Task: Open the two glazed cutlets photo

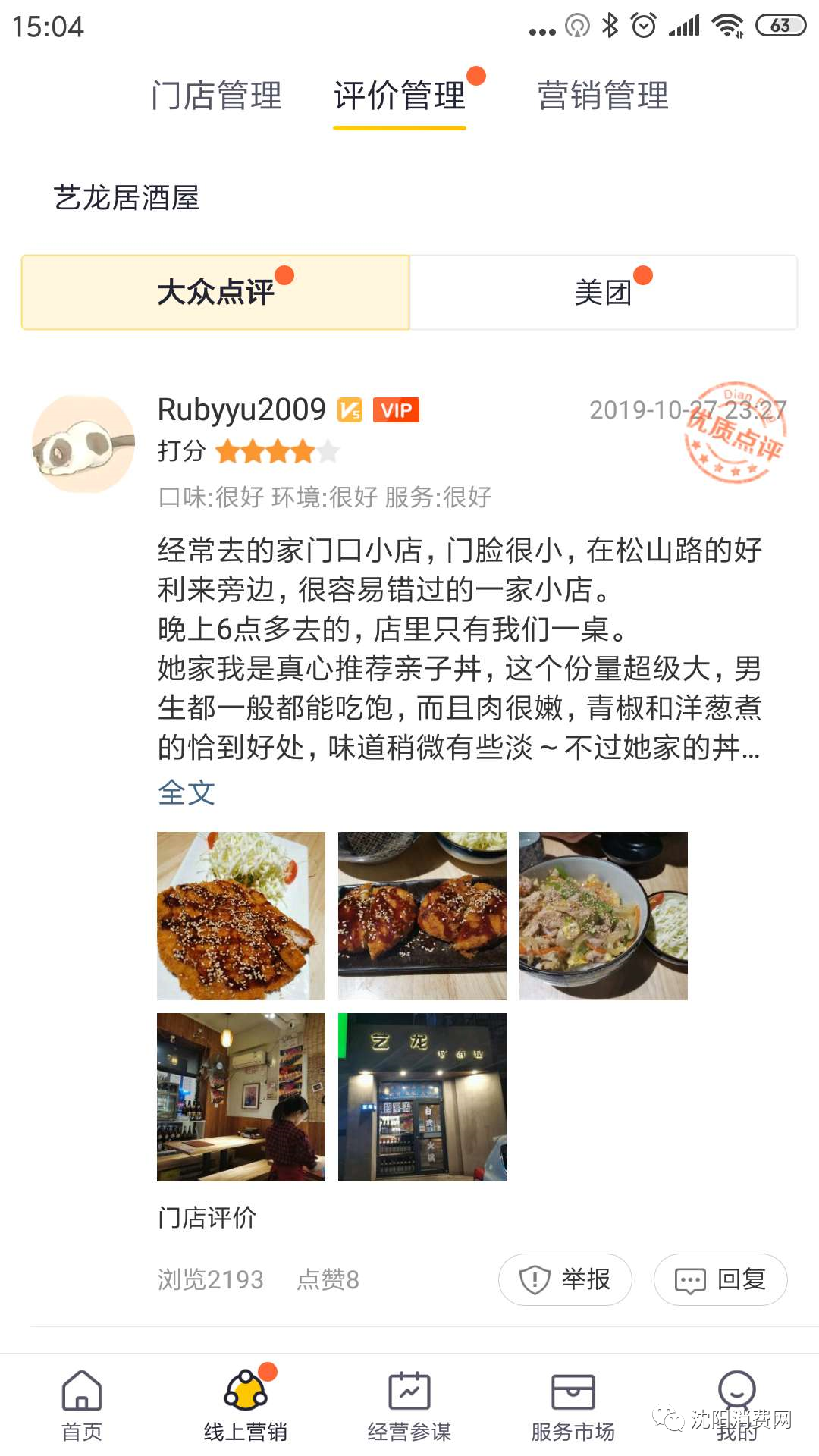Action: tap(422, 915)
